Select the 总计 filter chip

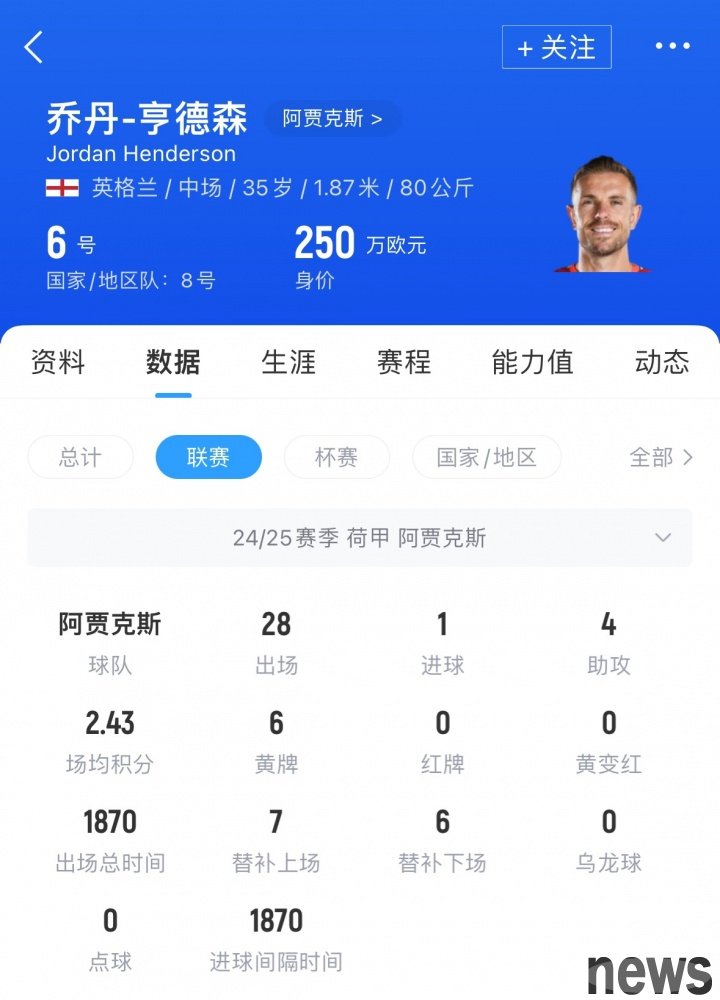(x=80, y=458)
